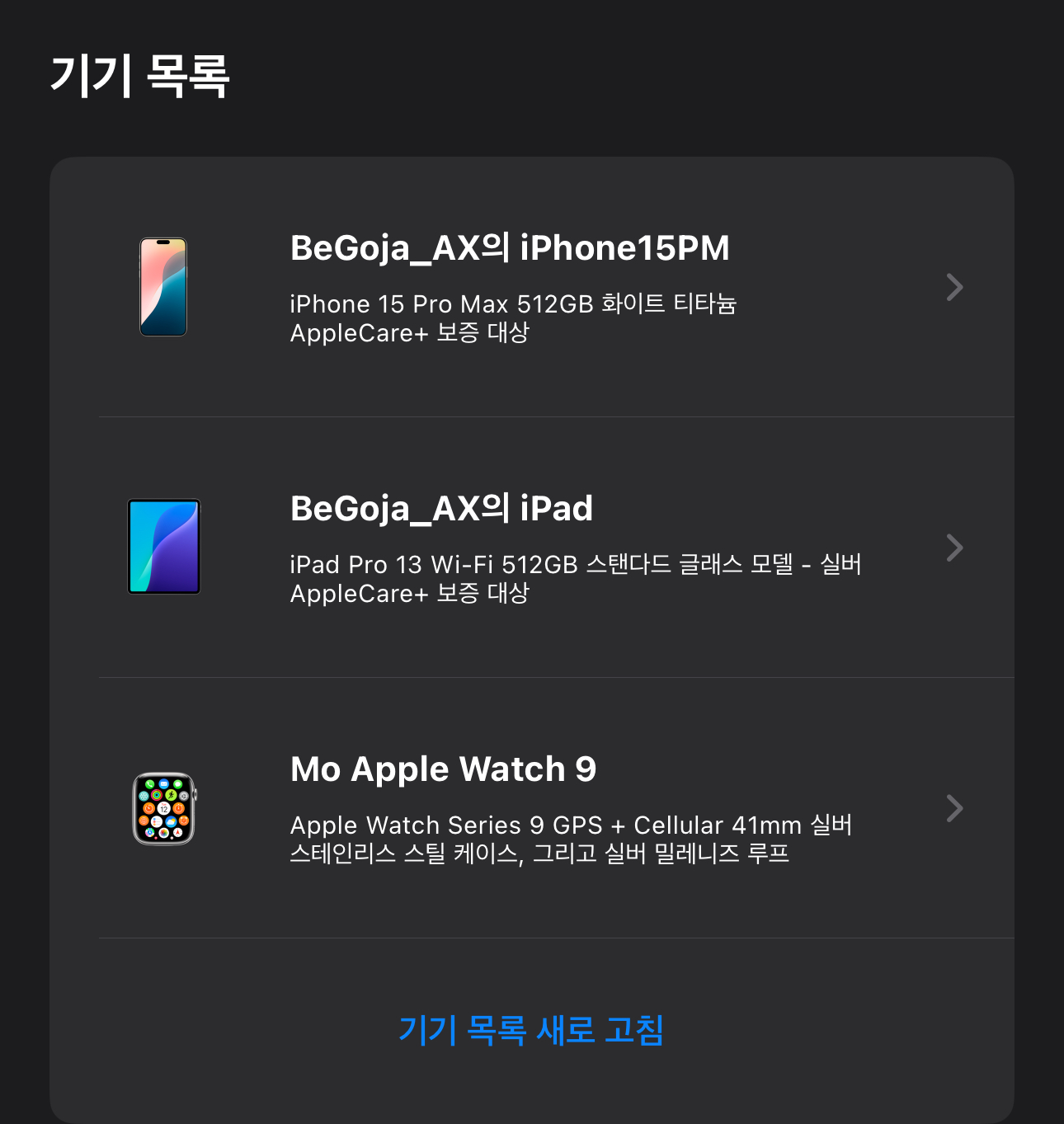Viewport: 1064px width, 1124px height.
Task: Open BeGoja_AX의 iPhone15PM device details
Action: point(531,287)
